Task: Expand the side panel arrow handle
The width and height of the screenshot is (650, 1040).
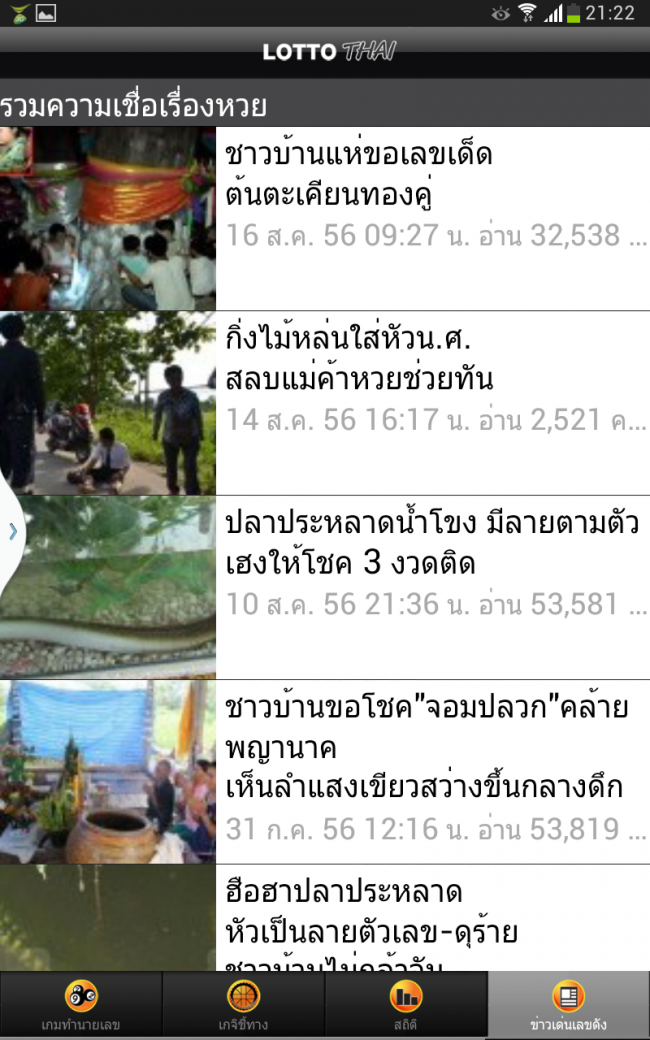Action: pyautogui.click(x=11, y=531)
